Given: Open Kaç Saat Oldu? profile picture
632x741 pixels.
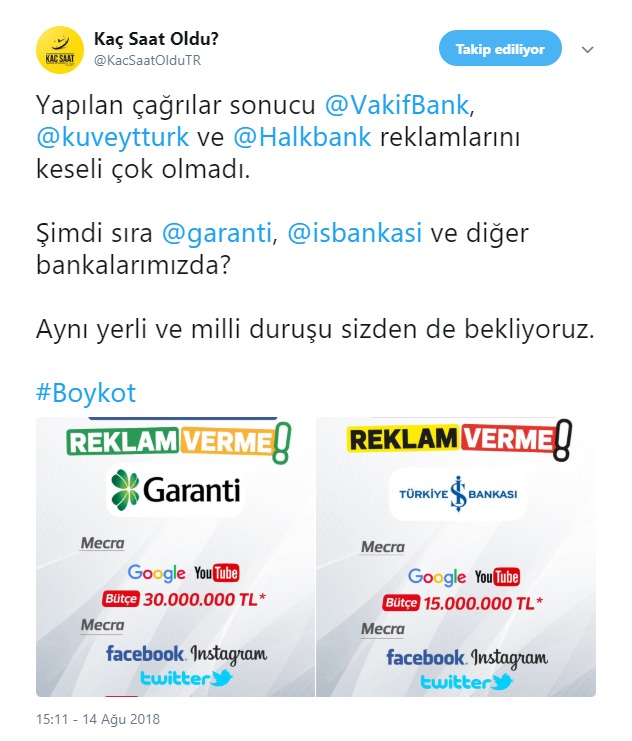Looking at the screenshot, I should tap(60, 50).
